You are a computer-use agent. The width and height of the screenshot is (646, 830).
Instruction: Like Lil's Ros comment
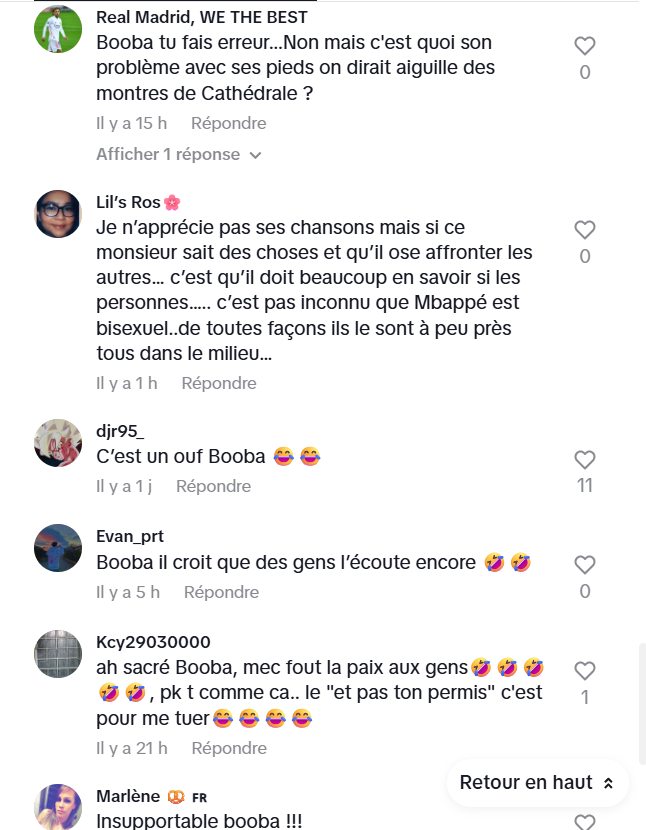point(585,230)
